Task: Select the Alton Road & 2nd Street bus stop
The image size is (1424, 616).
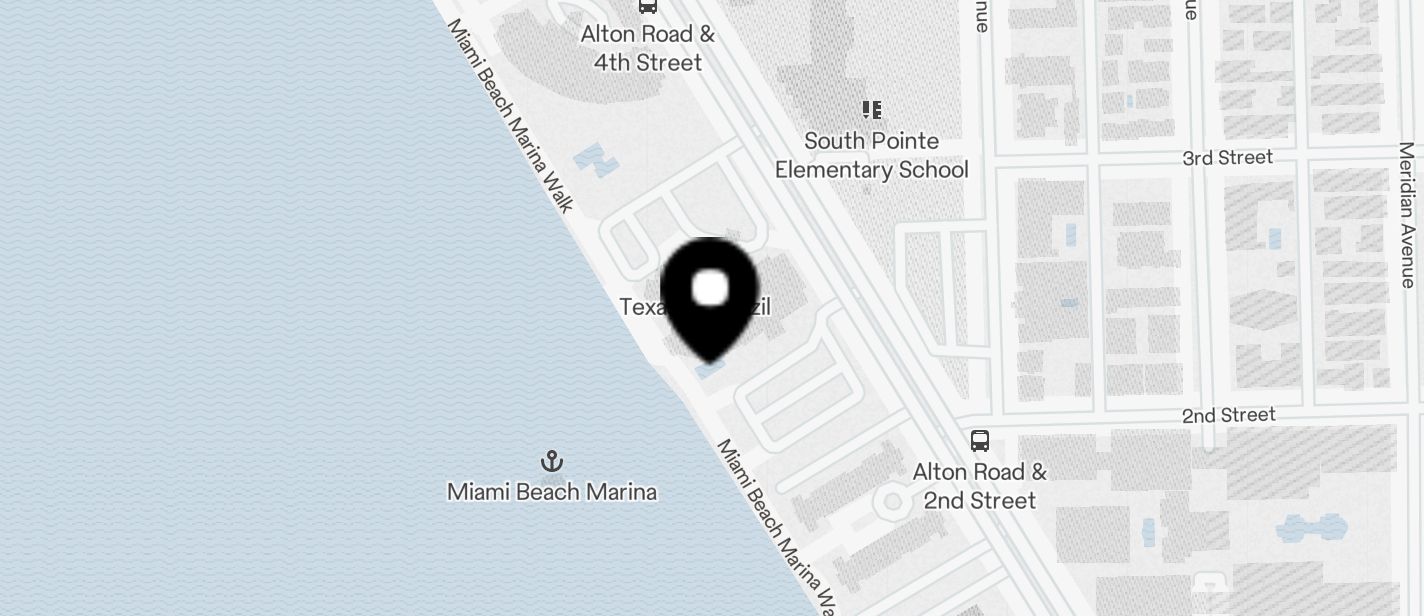Action: pyautogui.click(x=980, y=441)
